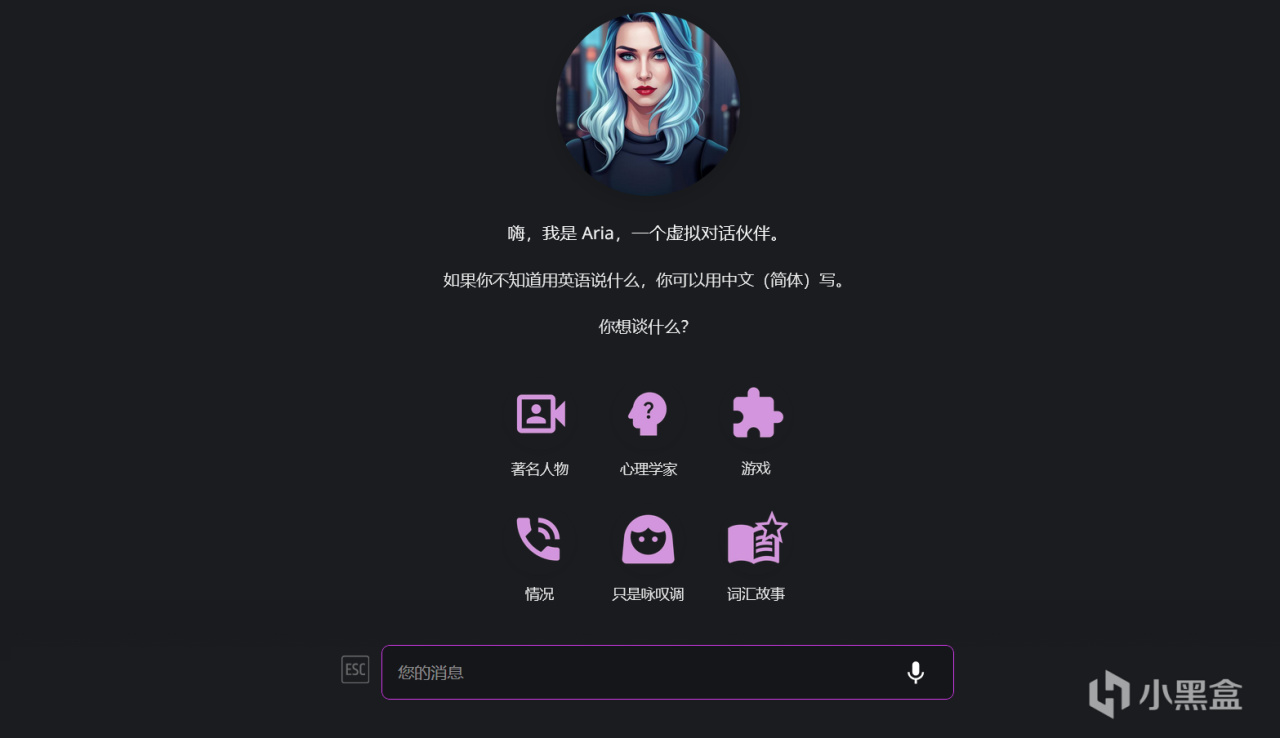Tap the ESC button to exit
Screen dimensions: 1280x738
[355, 670]
